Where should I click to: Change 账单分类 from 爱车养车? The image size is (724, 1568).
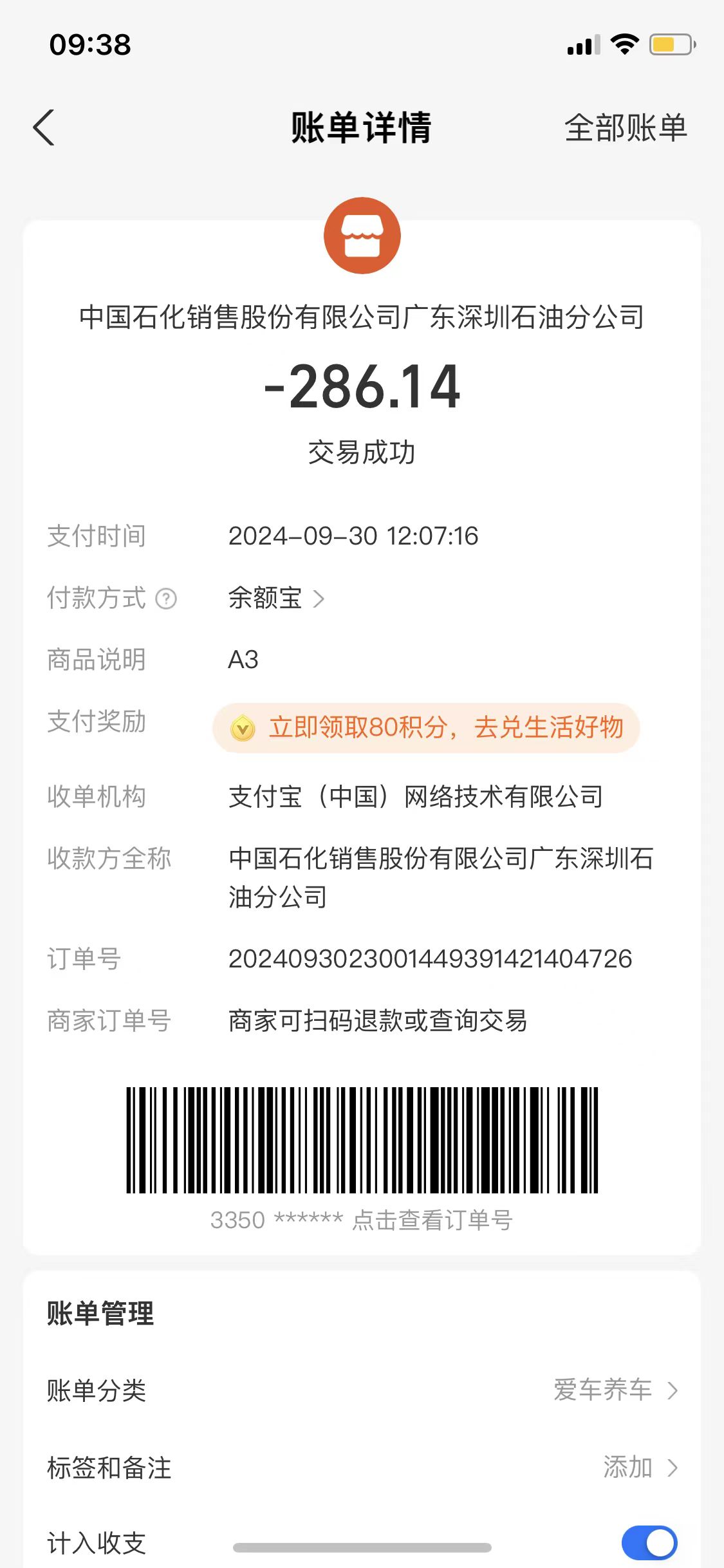coord(362,1390)
